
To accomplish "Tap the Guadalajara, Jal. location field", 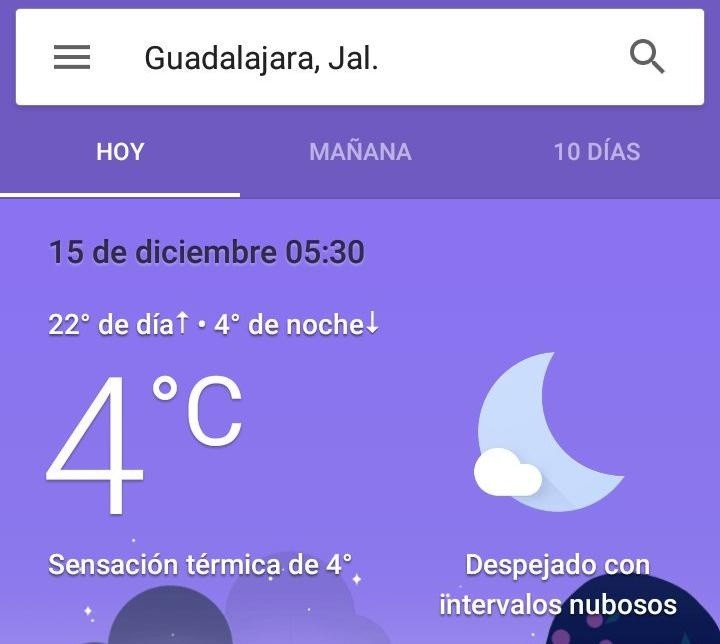I will point(262,58).
